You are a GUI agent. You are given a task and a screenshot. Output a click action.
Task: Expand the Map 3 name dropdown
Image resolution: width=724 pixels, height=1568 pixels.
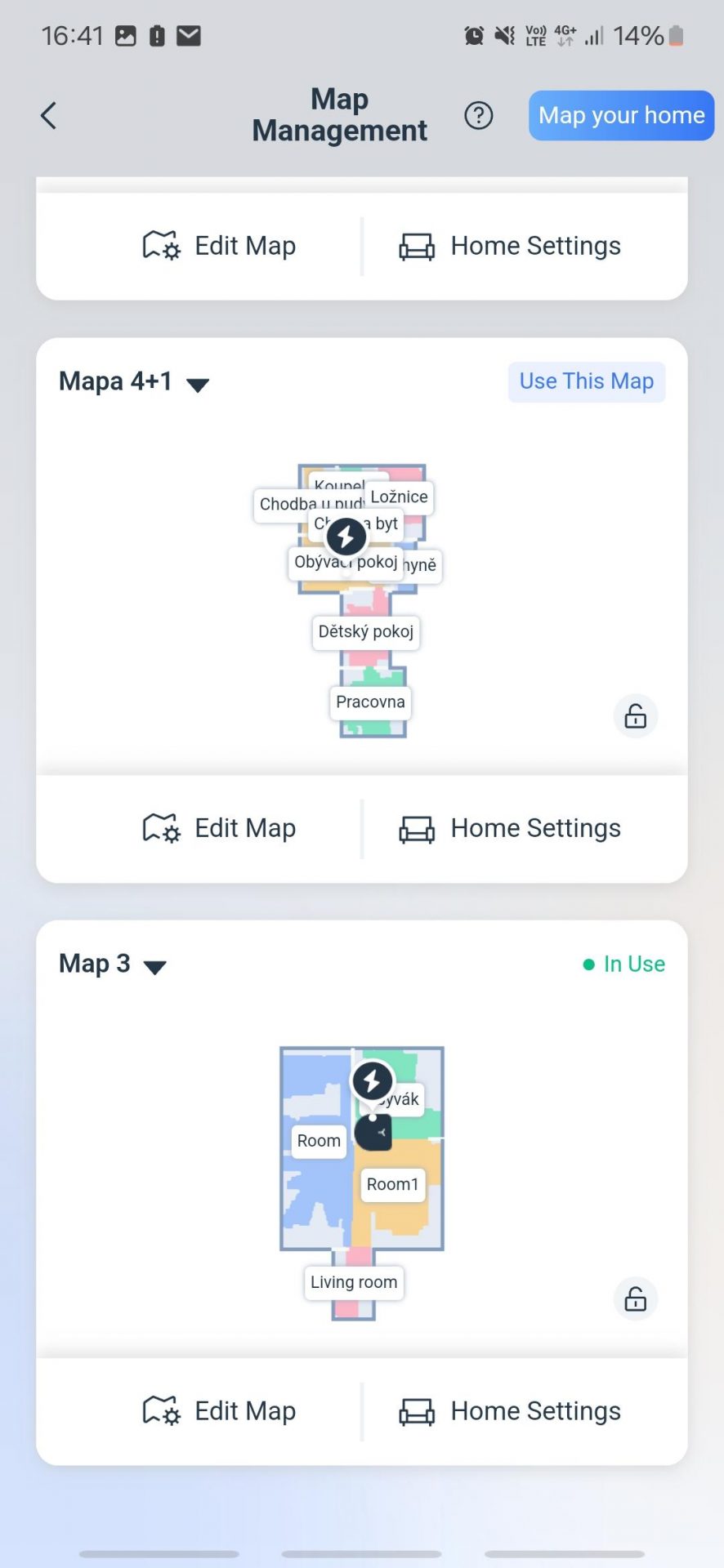point(154,967)
